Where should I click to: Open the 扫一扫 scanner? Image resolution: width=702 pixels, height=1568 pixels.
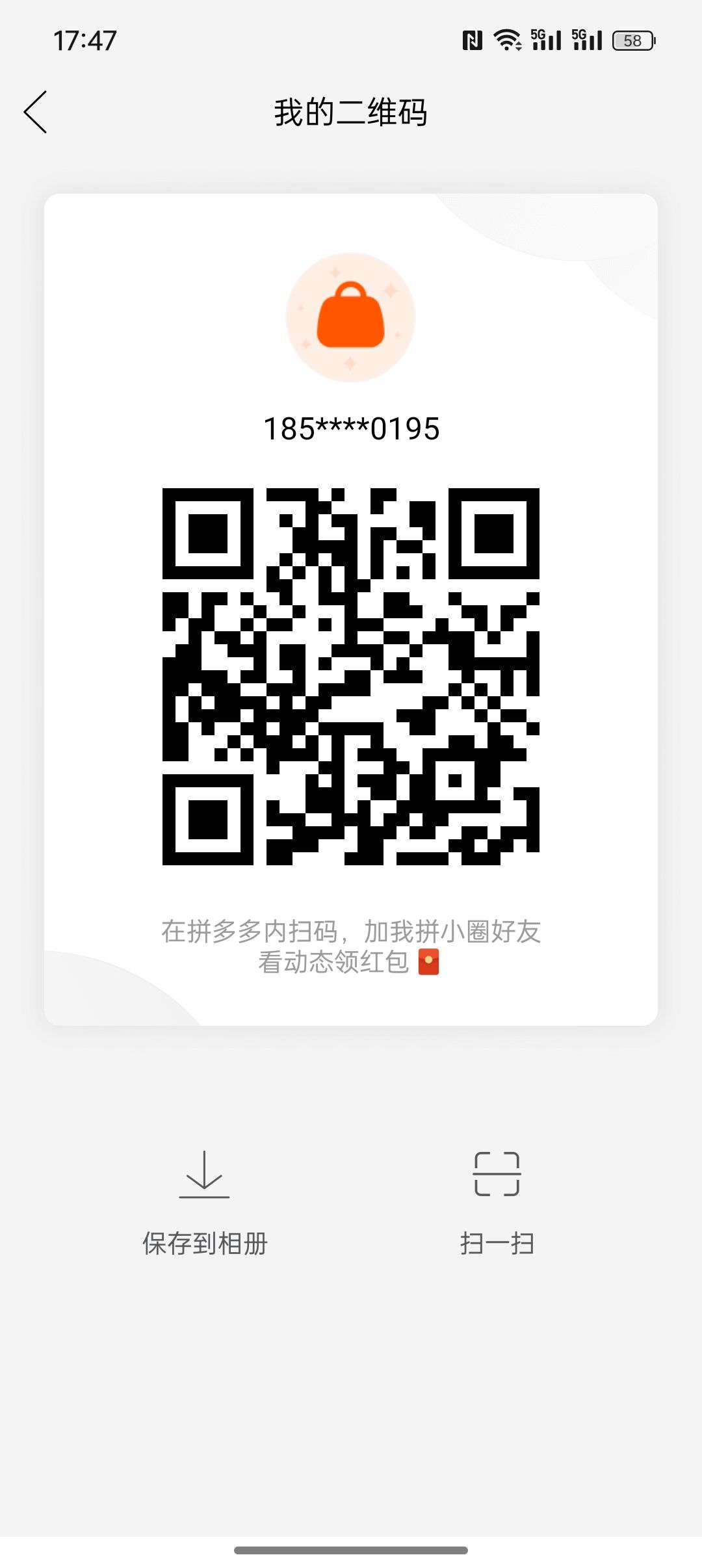point(497,1201)
